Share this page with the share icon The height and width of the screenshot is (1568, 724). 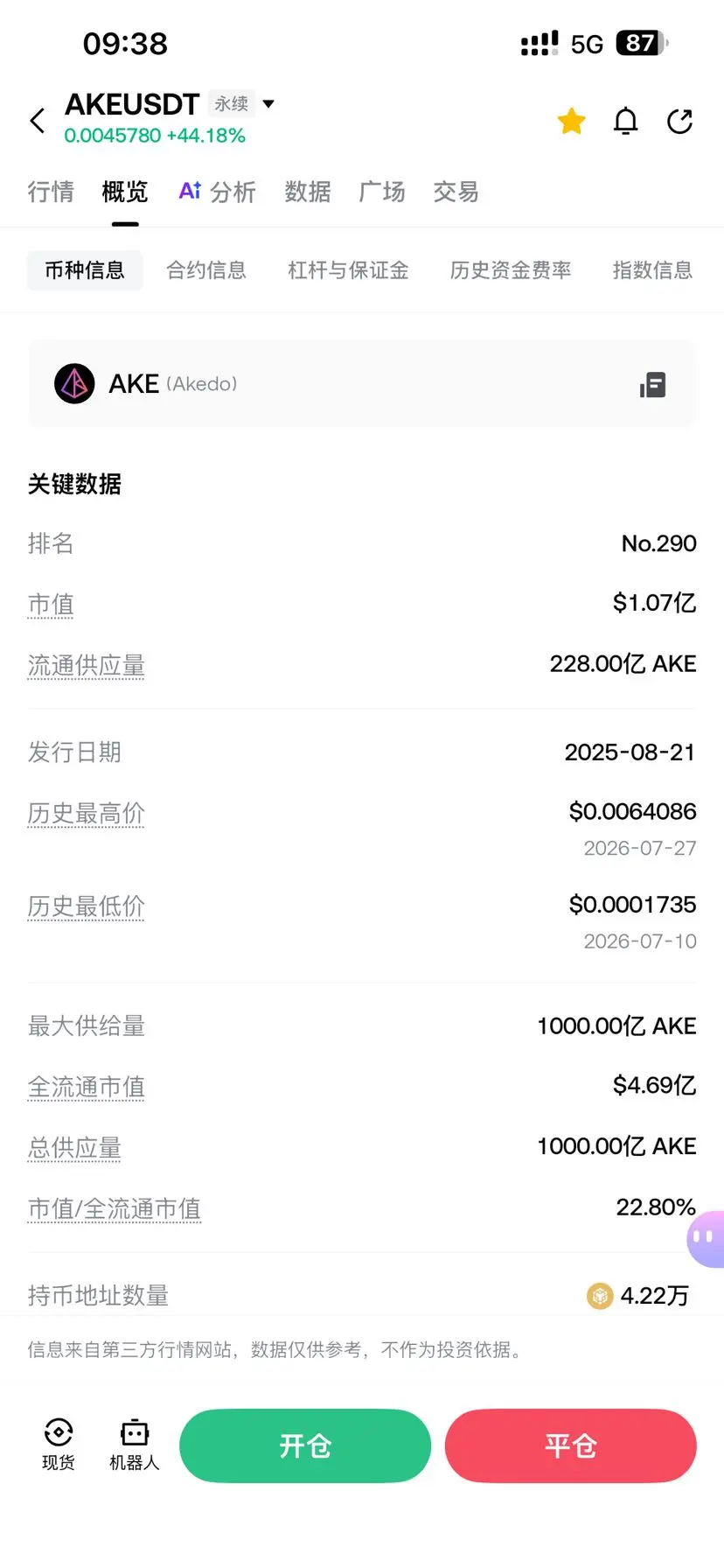[679, 121]
